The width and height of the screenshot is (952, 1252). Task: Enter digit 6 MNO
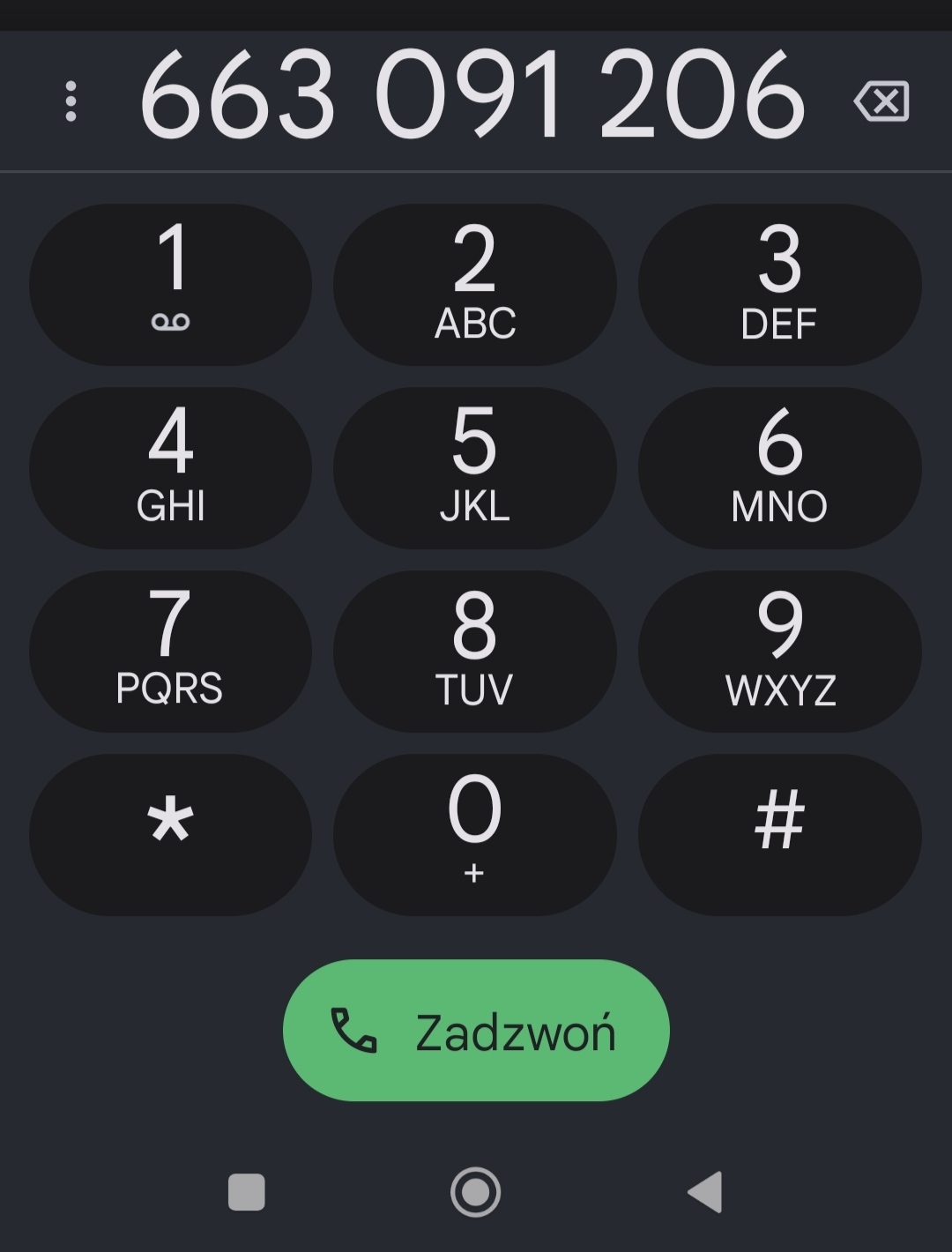tap(779, 468)
